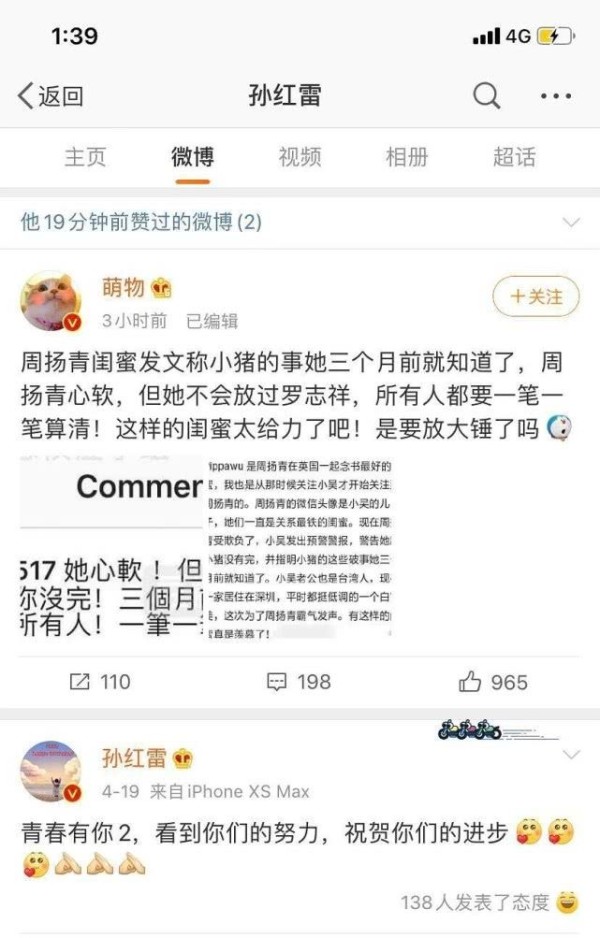
Task: Like 萌物's post
Action: pyautogui.click(x=492, y=682)
